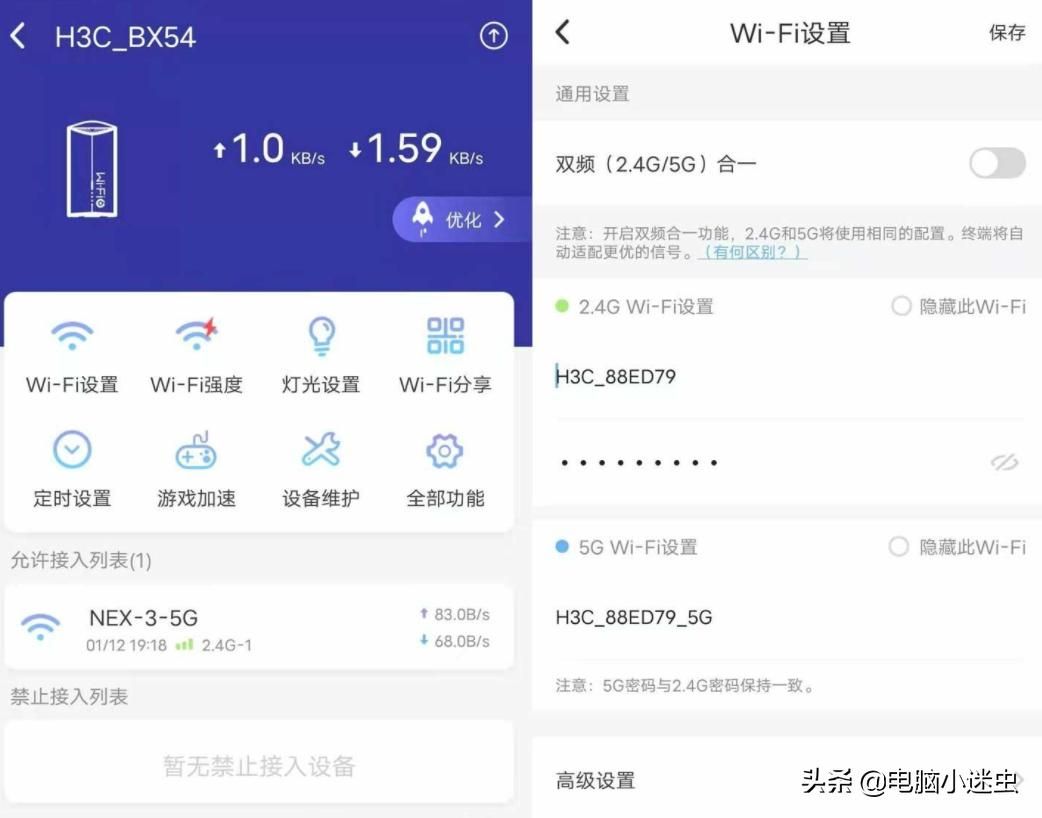Tap 保存 to save the Wi-Fi settings
1042x818 pixels.
(1007, 33)
